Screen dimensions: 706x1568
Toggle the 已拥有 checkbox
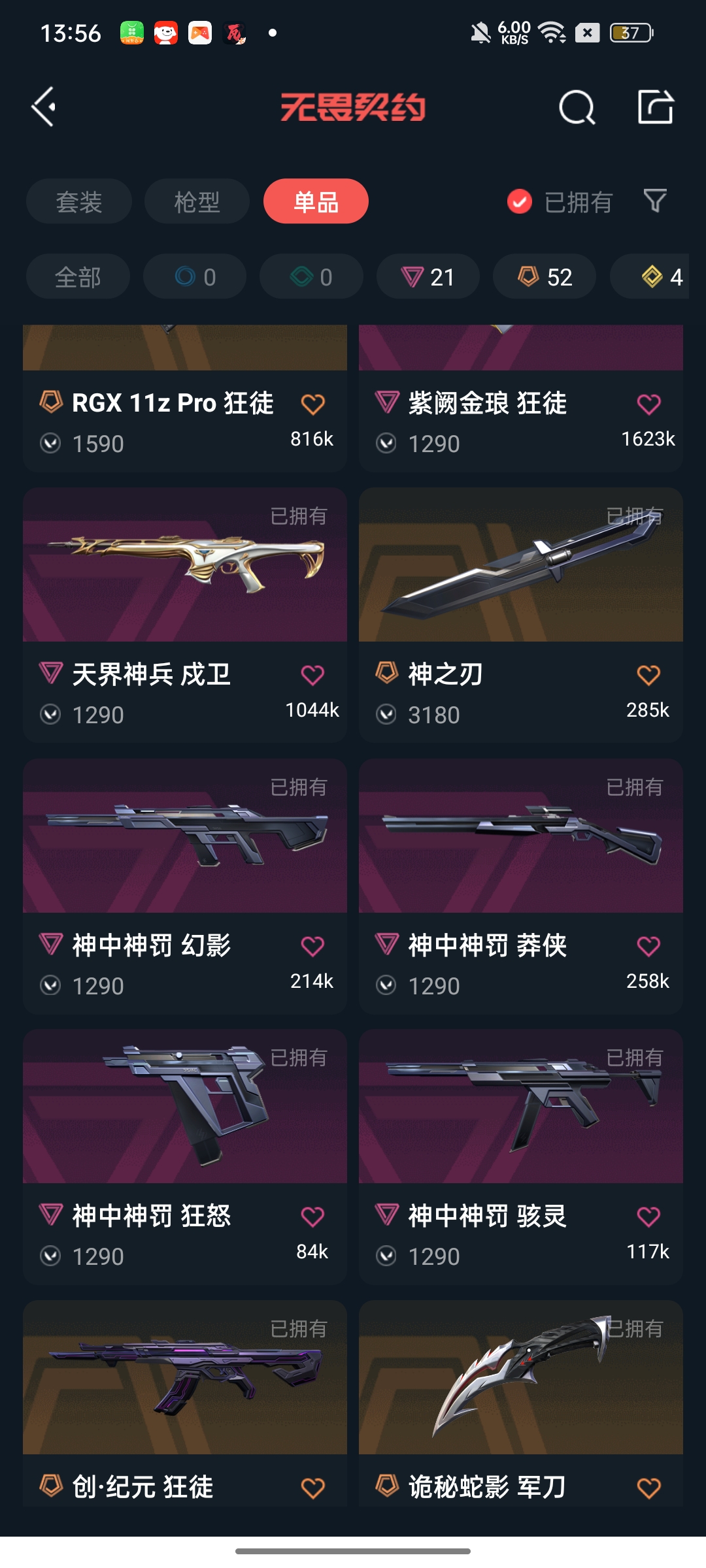coord(520,201)
